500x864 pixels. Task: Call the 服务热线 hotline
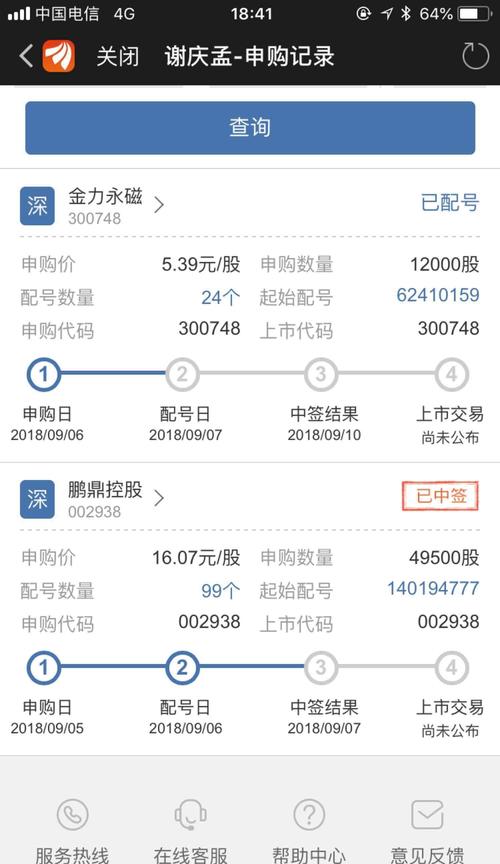pos(72,830)
